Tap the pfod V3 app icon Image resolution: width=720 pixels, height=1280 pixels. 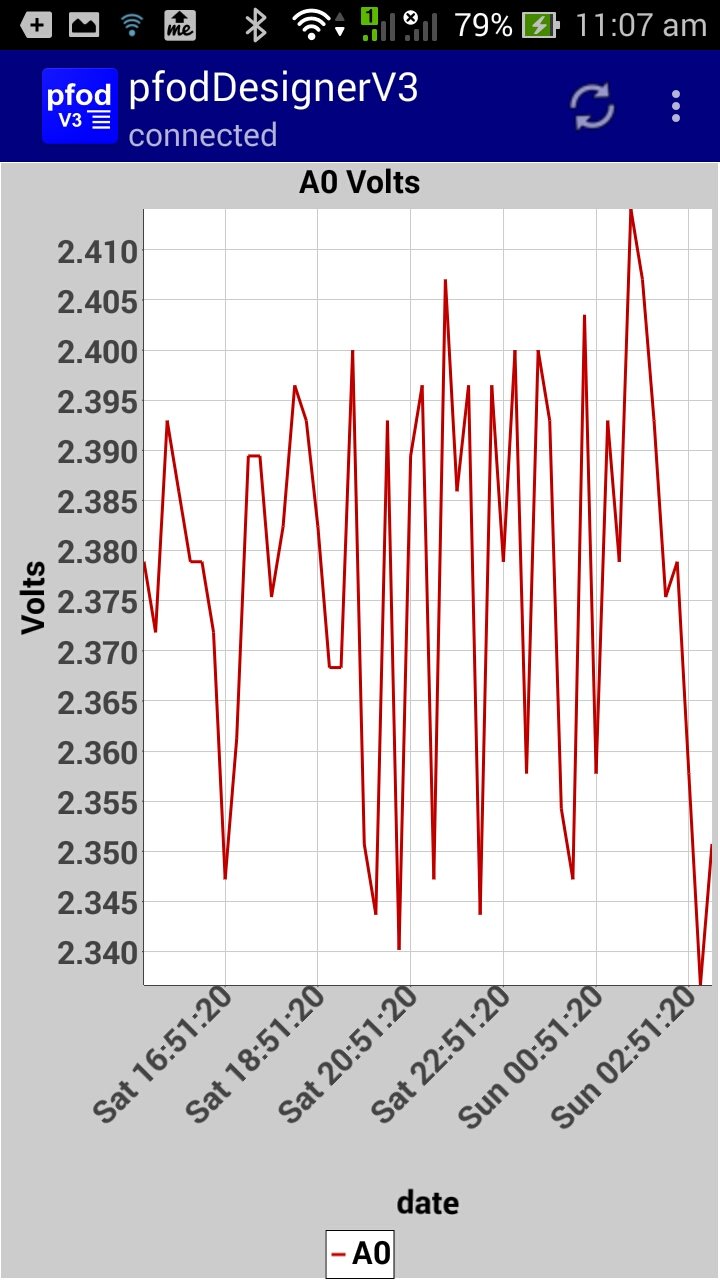(x=79, y=106)
